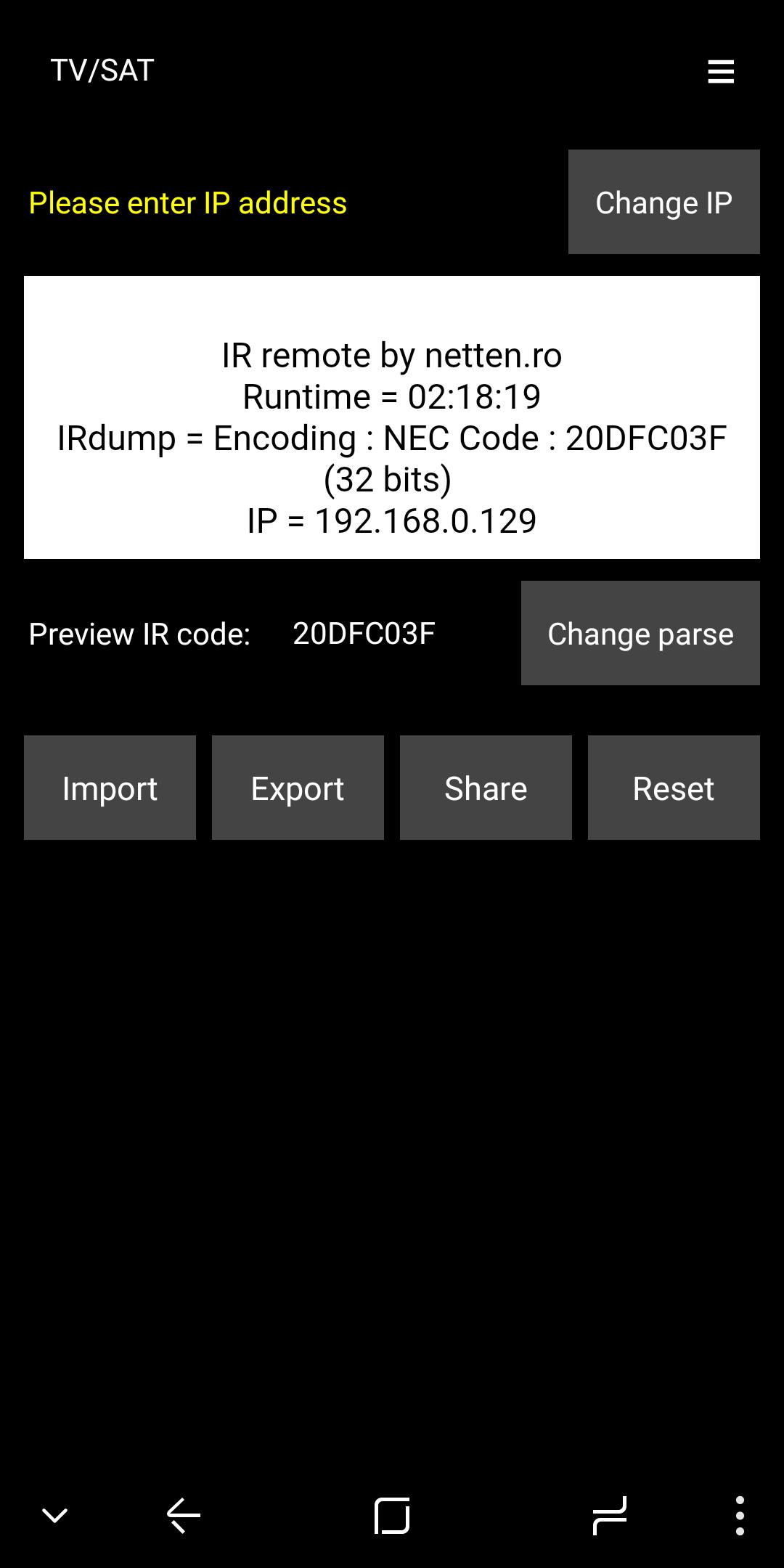Select the Share menu option
This screenshot has height=1568, width=784.
click(x=485, y=787)
